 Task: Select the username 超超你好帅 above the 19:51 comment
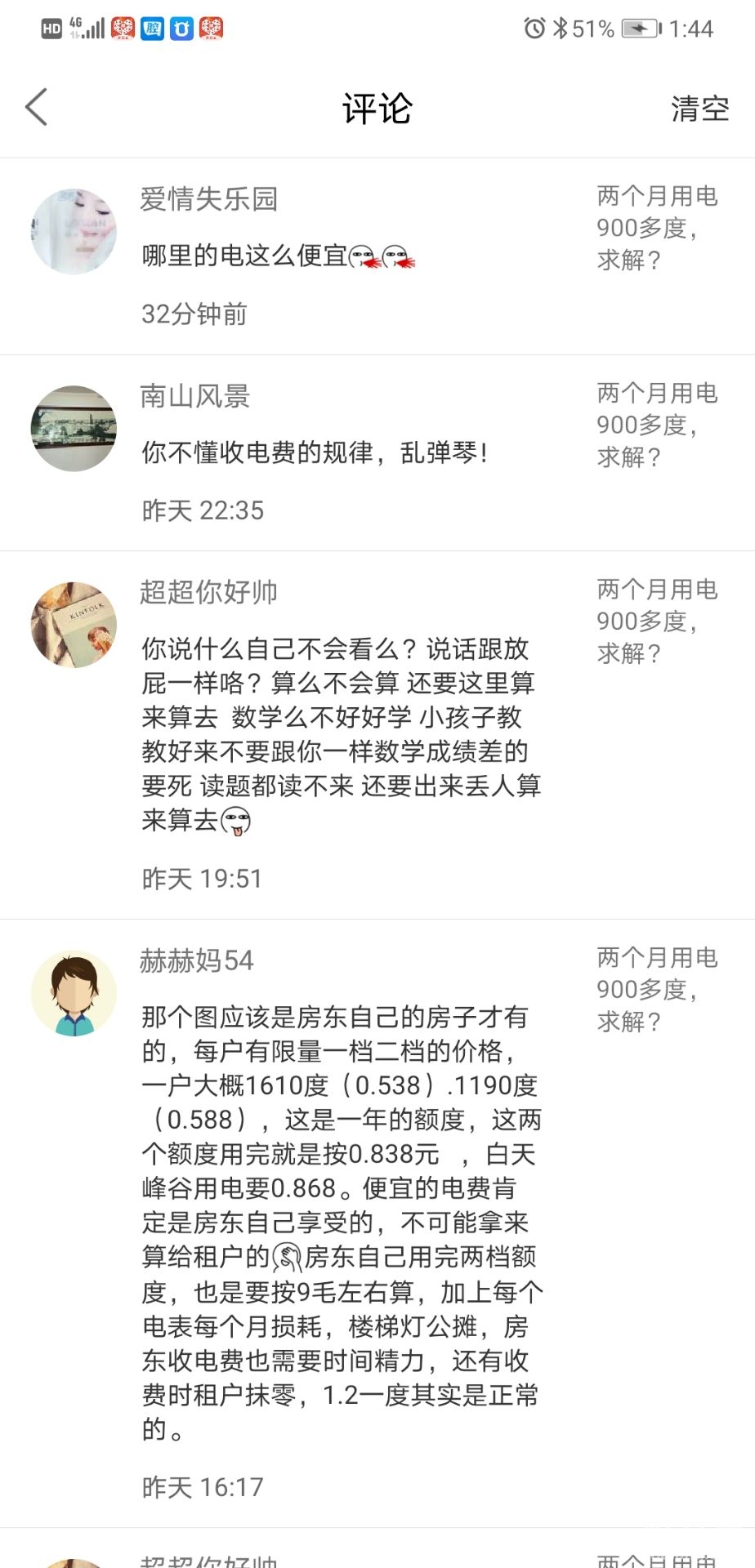[x=209, y=592]
